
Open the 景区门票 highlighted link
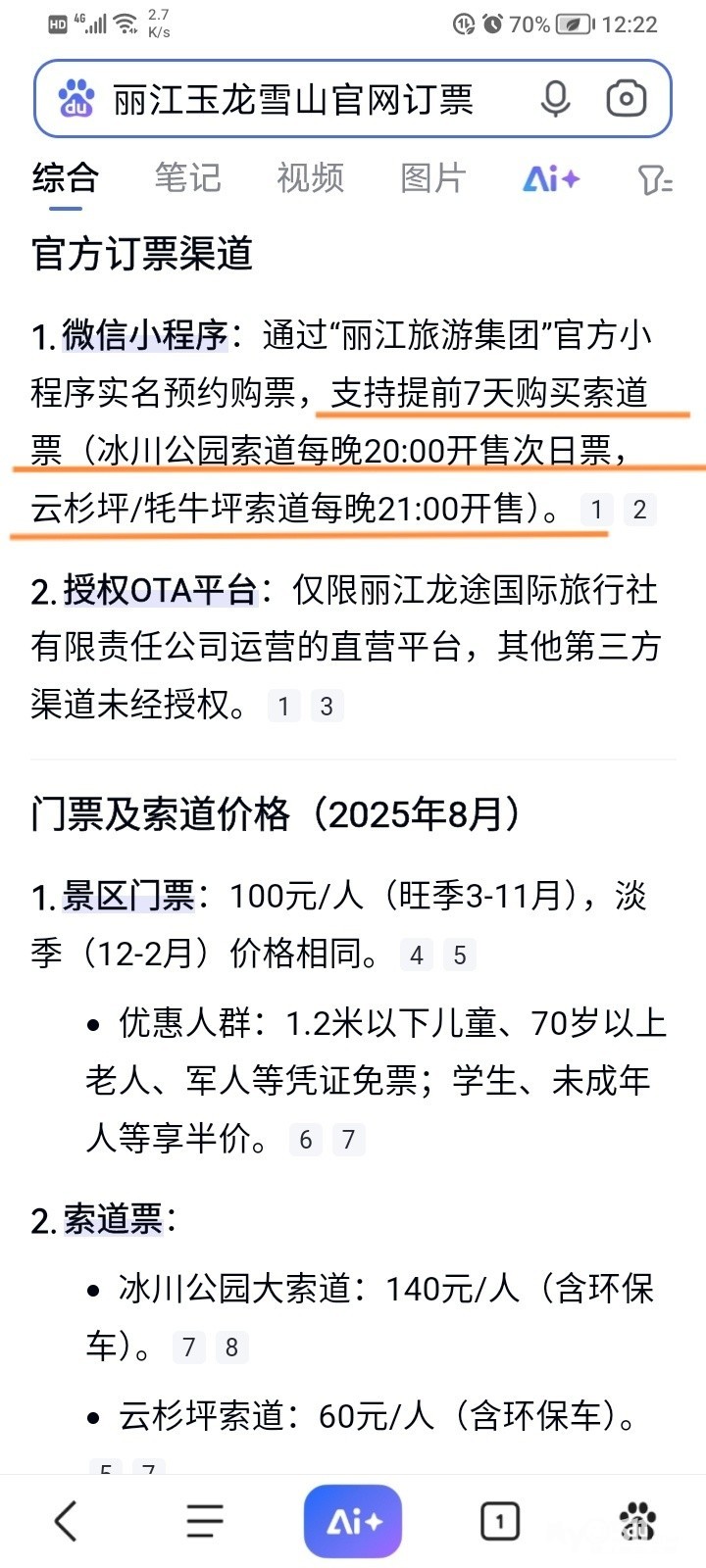(x=128, y=896)
